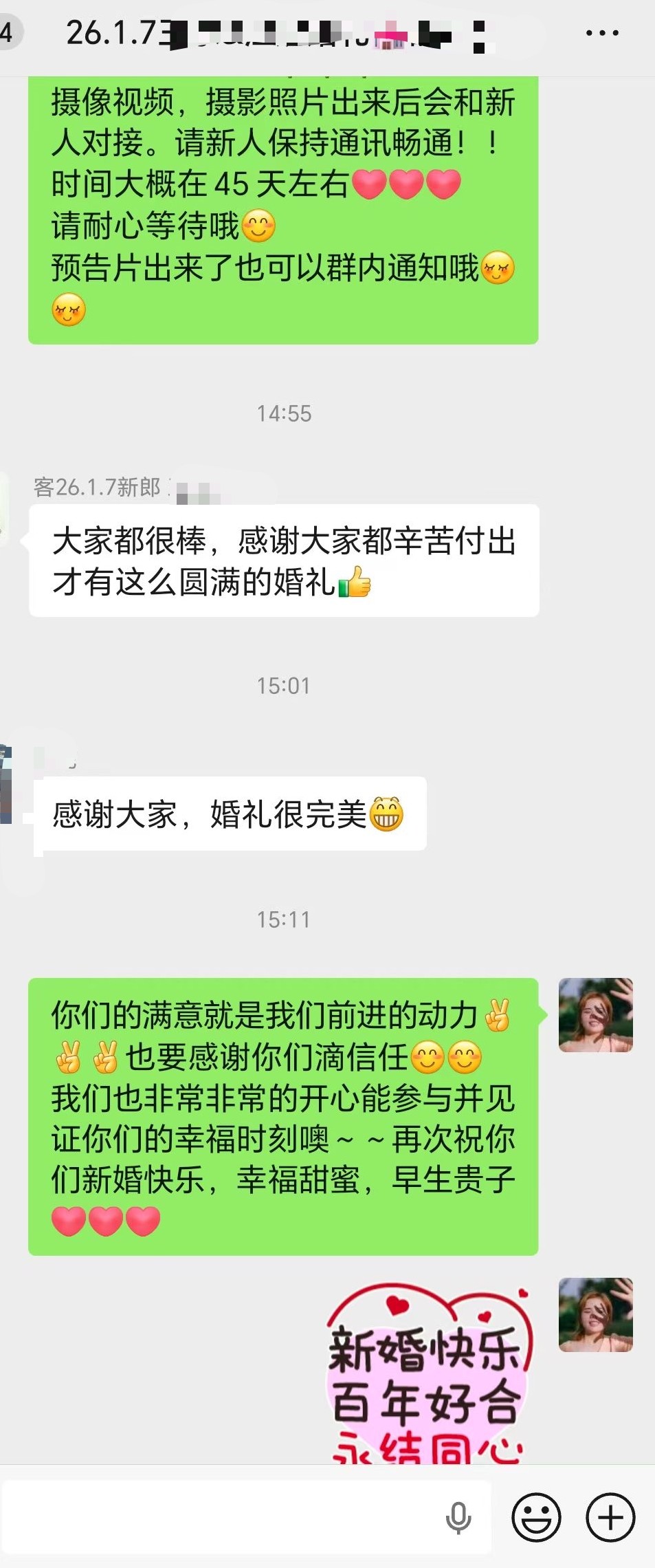Open the emoji sticker panel
This screenshot has height=1568, width=655.
[536, 1517]
